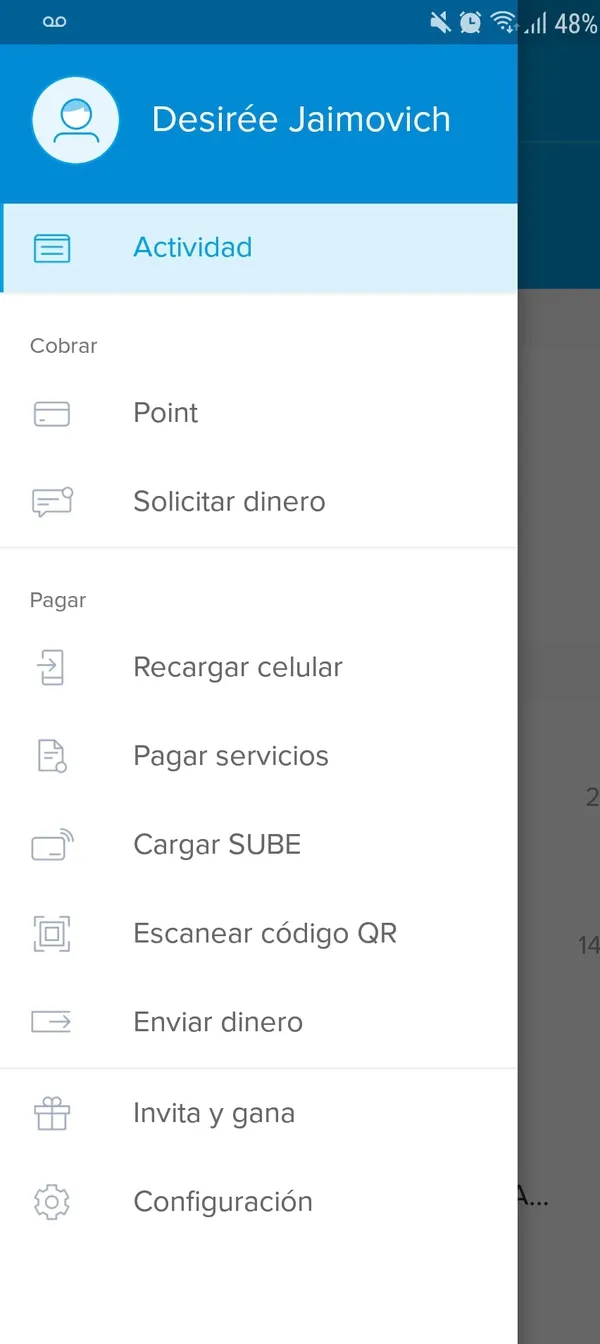Go to Actividad
The width and height of the screenshot is (600, 1344).
point(192,248)
